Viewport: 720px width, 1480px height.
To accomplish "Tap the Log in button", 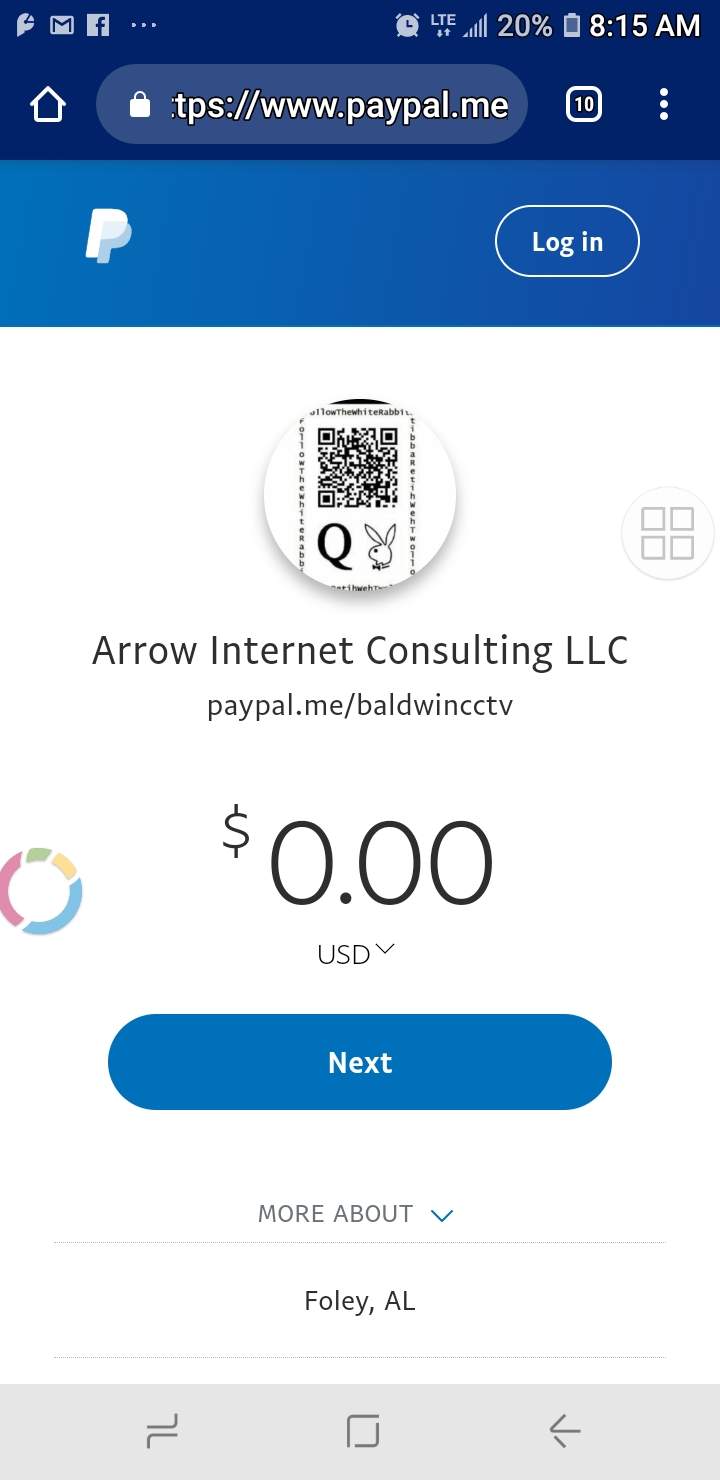I will pos(566,241).
